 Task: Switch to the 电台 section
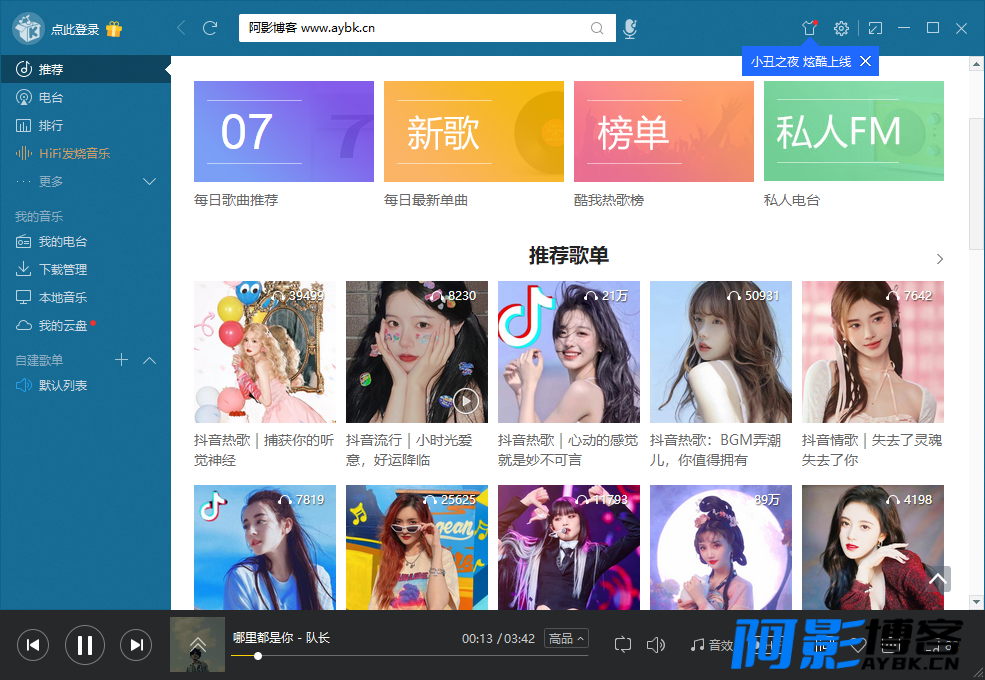coord(50,98)
